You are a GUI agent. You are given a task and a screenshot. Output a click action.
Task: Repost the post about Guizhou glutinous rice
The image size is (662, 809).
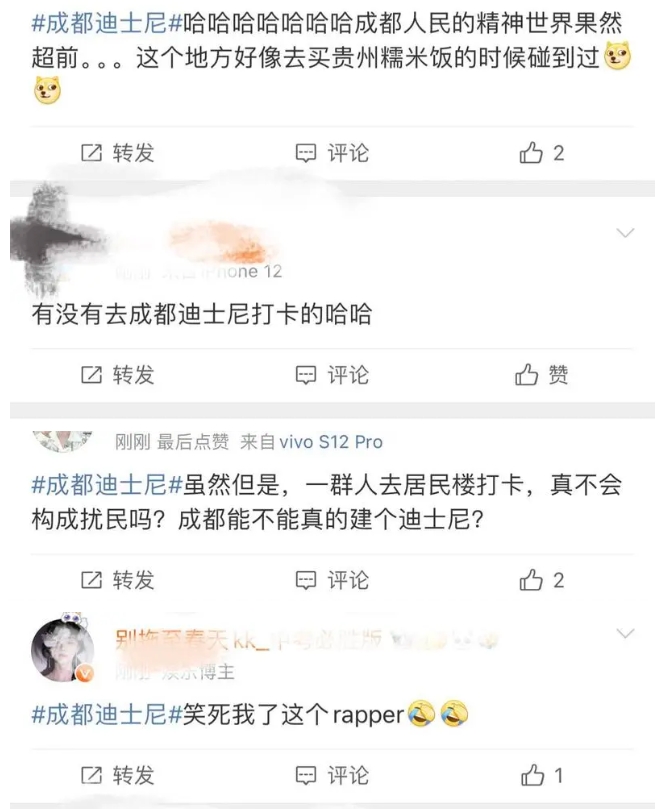click(x=118, y=153)
